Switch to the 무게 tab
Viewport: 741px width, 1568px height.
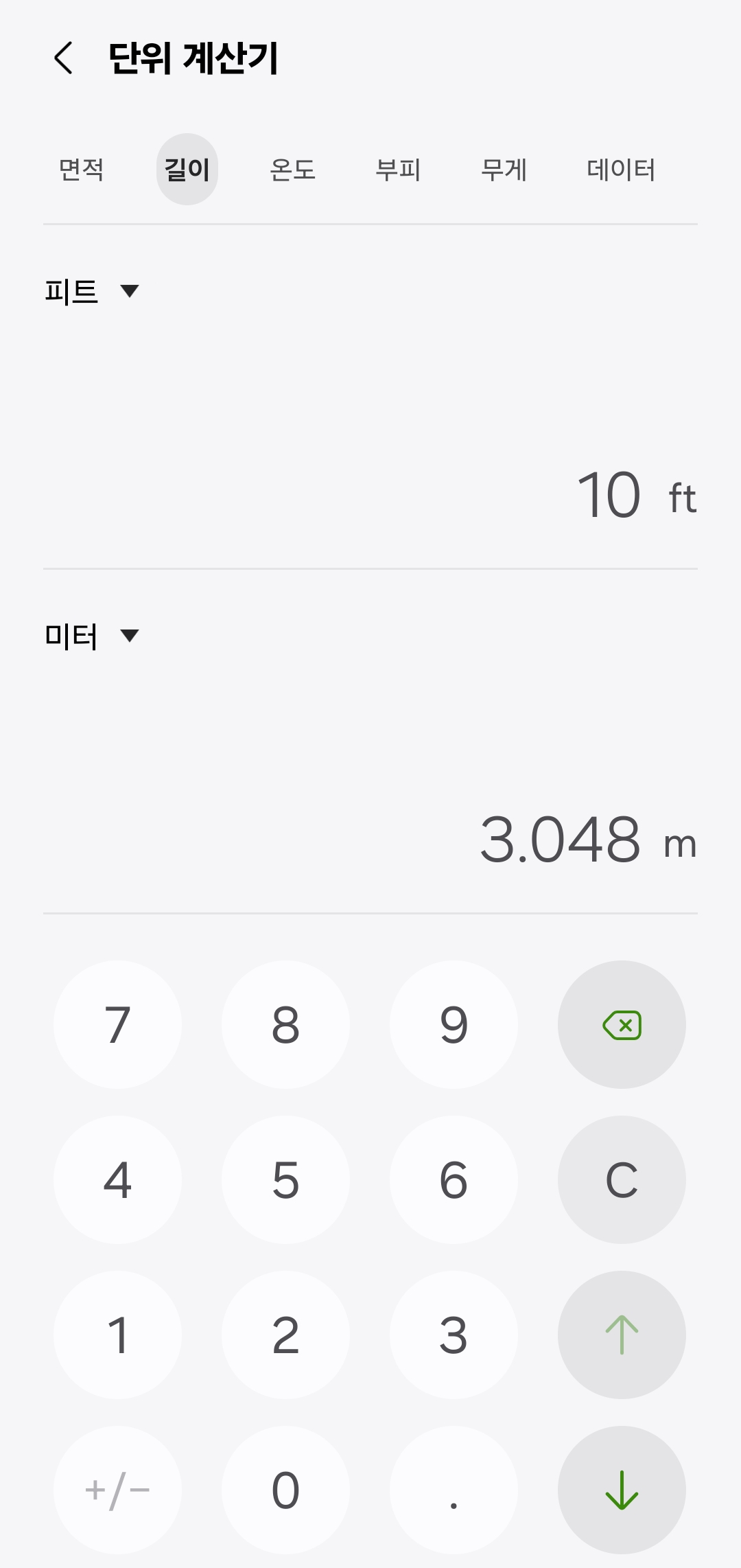coord(504,170)
